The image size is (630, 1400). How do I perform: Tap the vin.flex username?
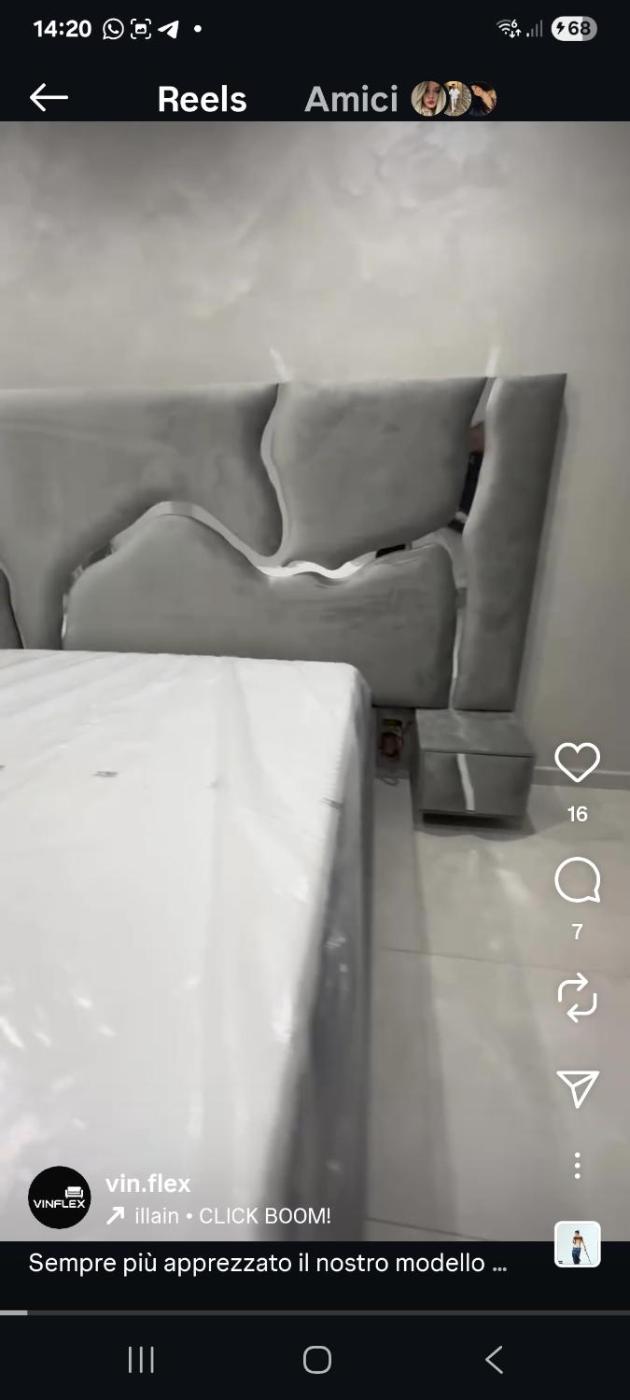click(x=148, y=1184)
